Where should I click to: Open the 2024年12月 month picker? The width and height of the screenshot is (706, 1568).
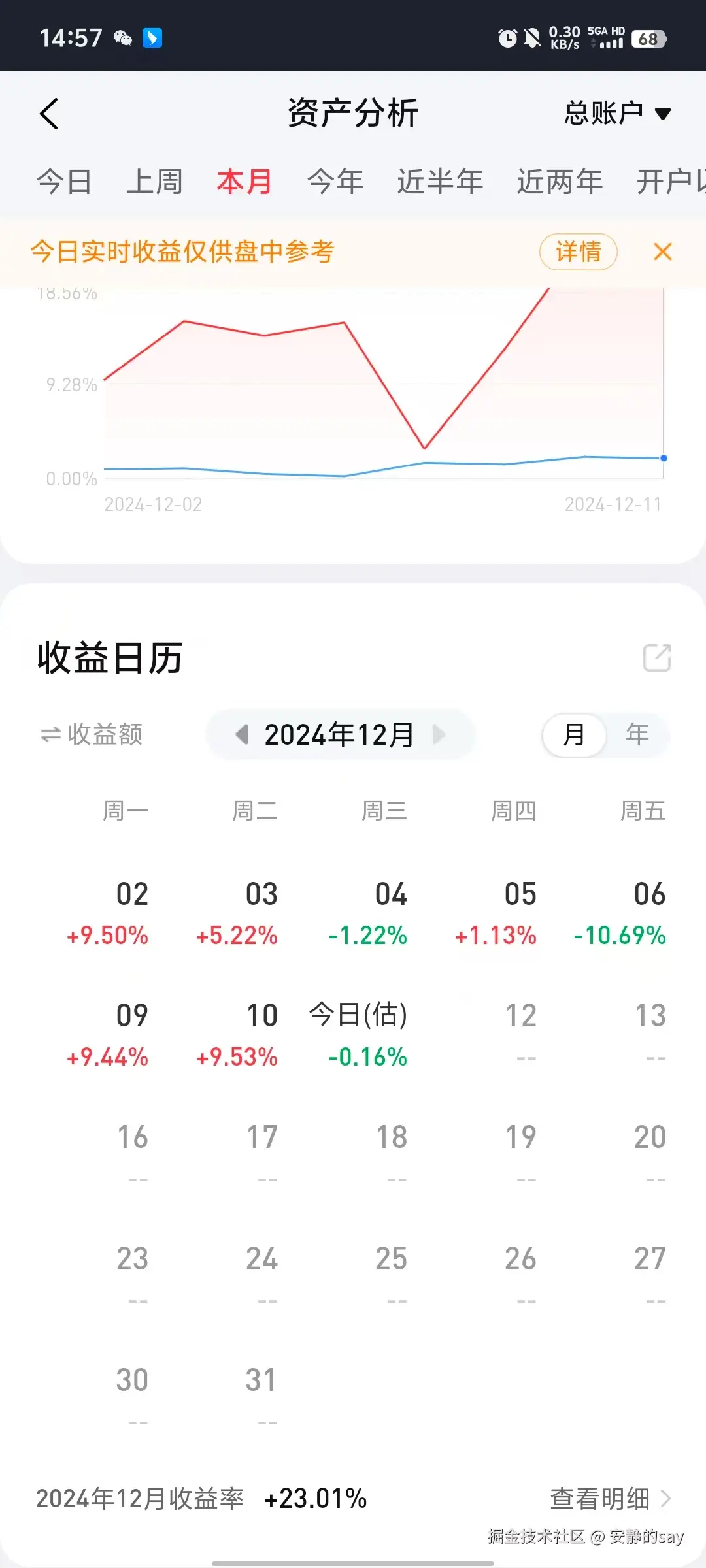(340, 734)
